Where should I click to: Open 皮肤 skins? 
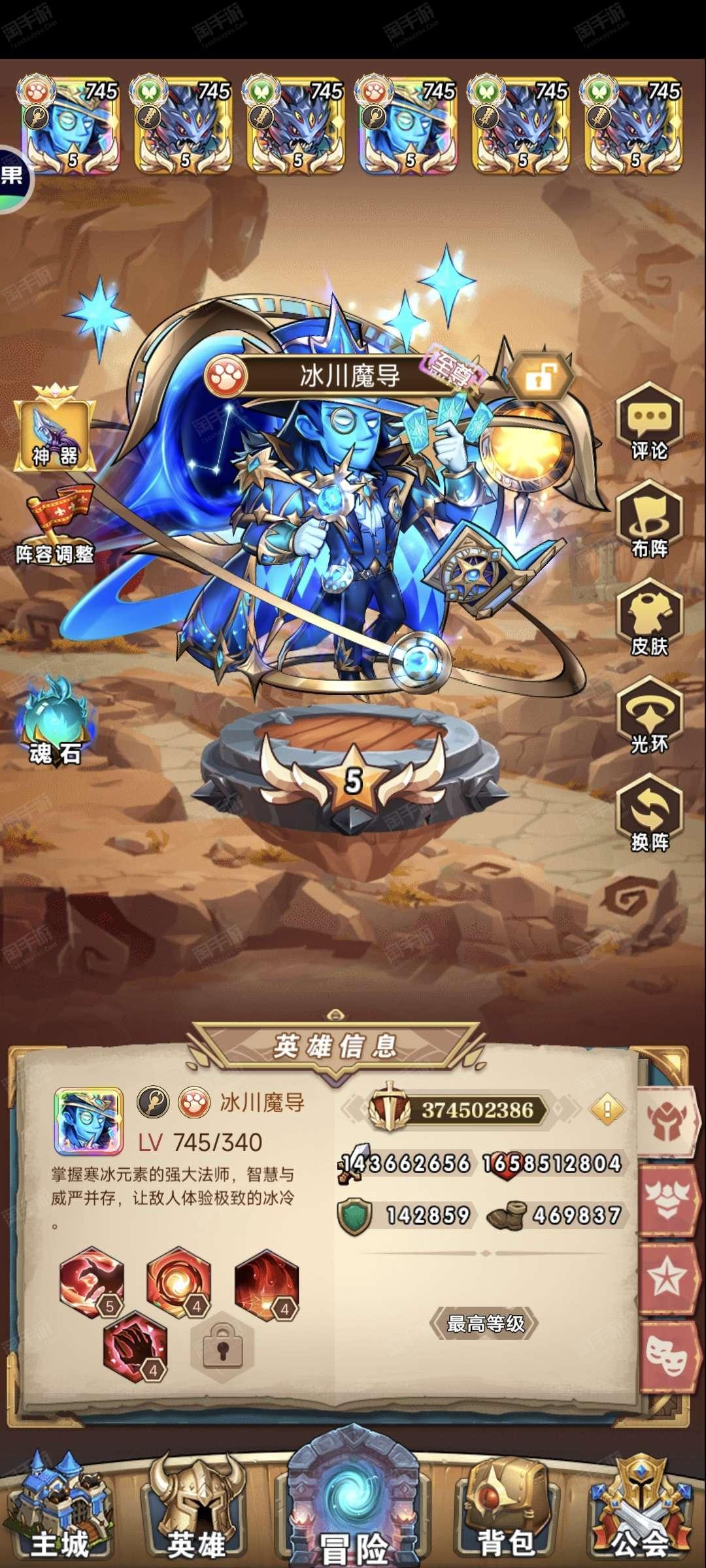click(x=649, y=619)
